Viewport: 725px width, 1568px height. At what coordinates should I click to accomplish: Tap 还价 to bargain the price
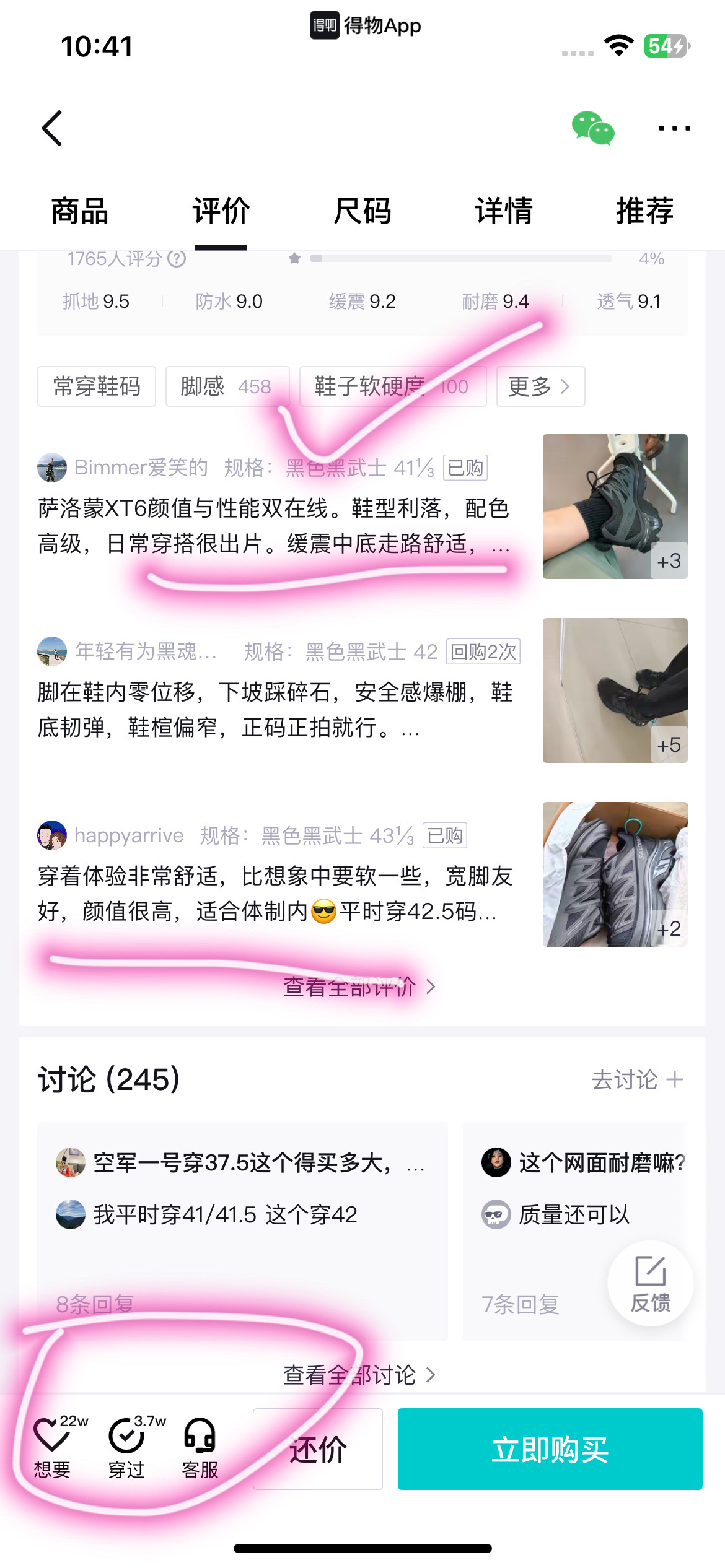click(x=317, y=1449)
